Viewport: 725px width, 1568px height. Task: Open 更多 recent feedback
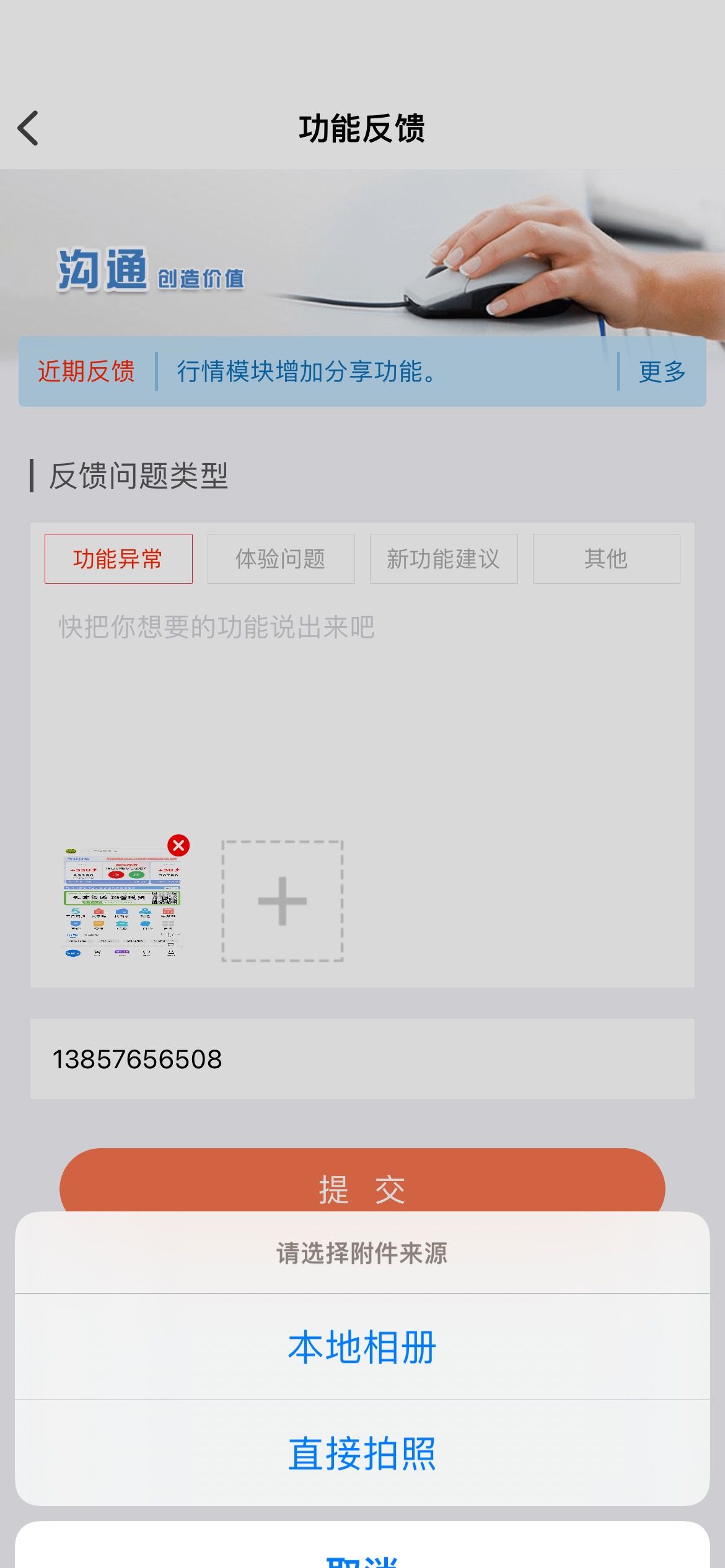click(x=662, y=372)
